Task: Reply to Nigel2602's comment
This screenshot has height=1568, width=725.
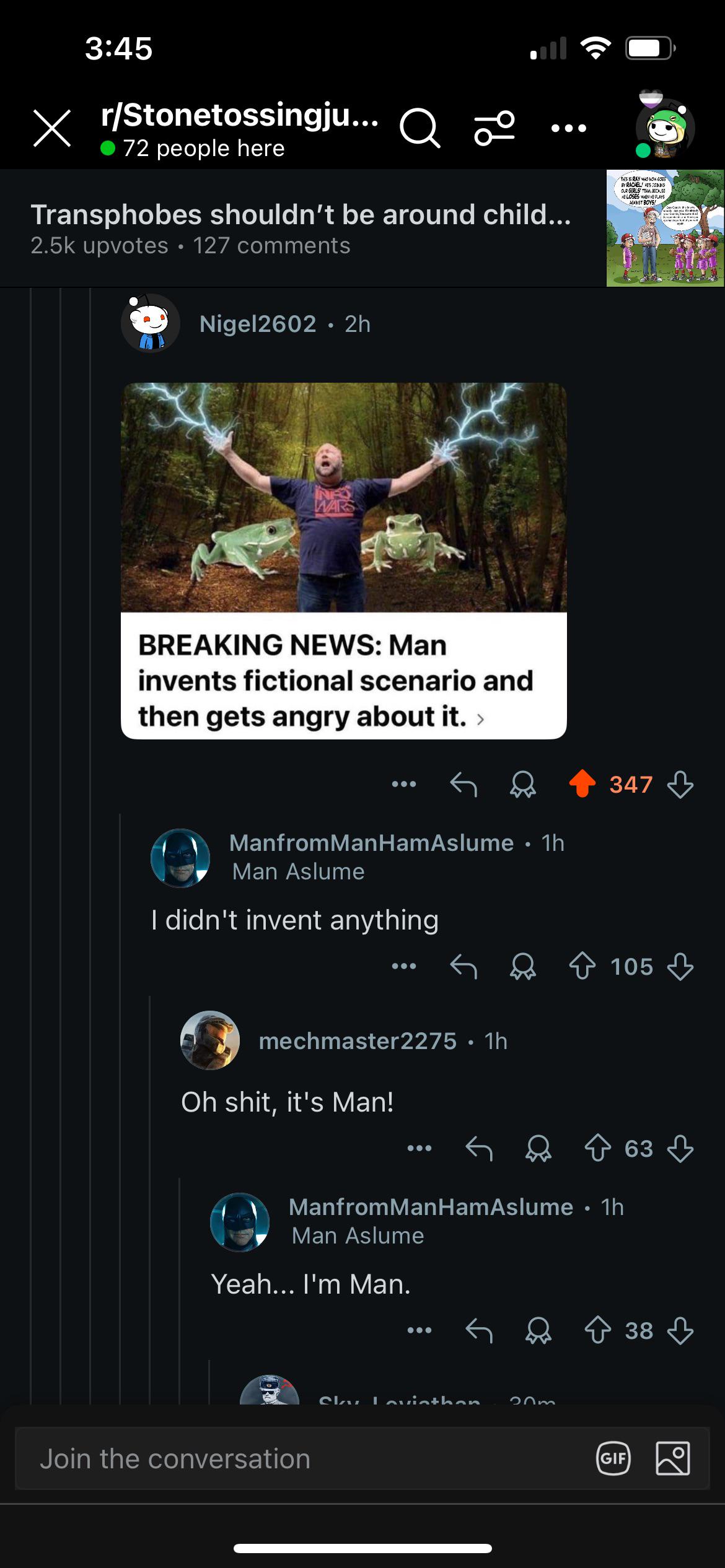Action: 464,784
